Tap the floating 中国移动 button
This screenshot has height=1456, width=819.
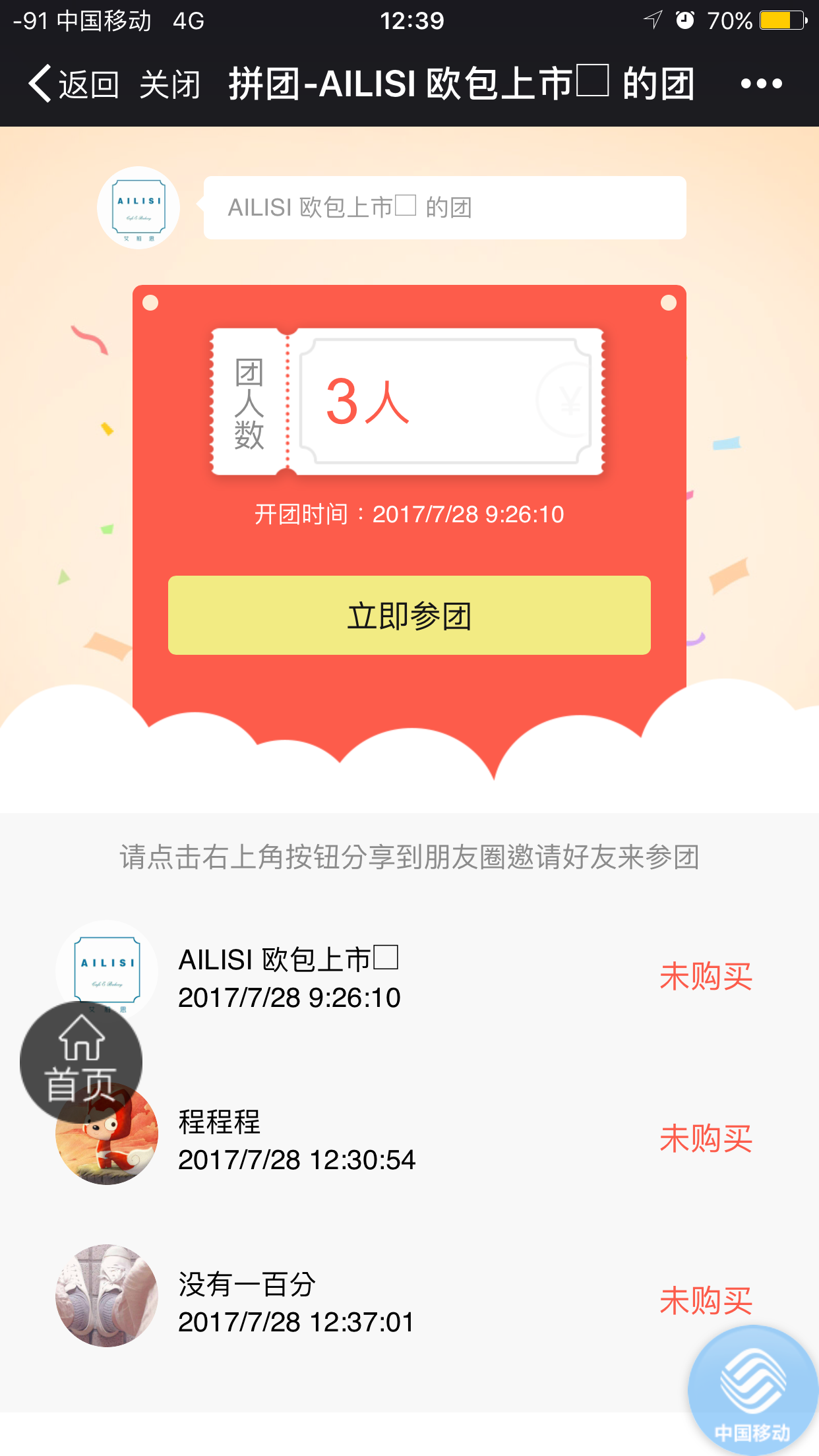(752, 1391)
